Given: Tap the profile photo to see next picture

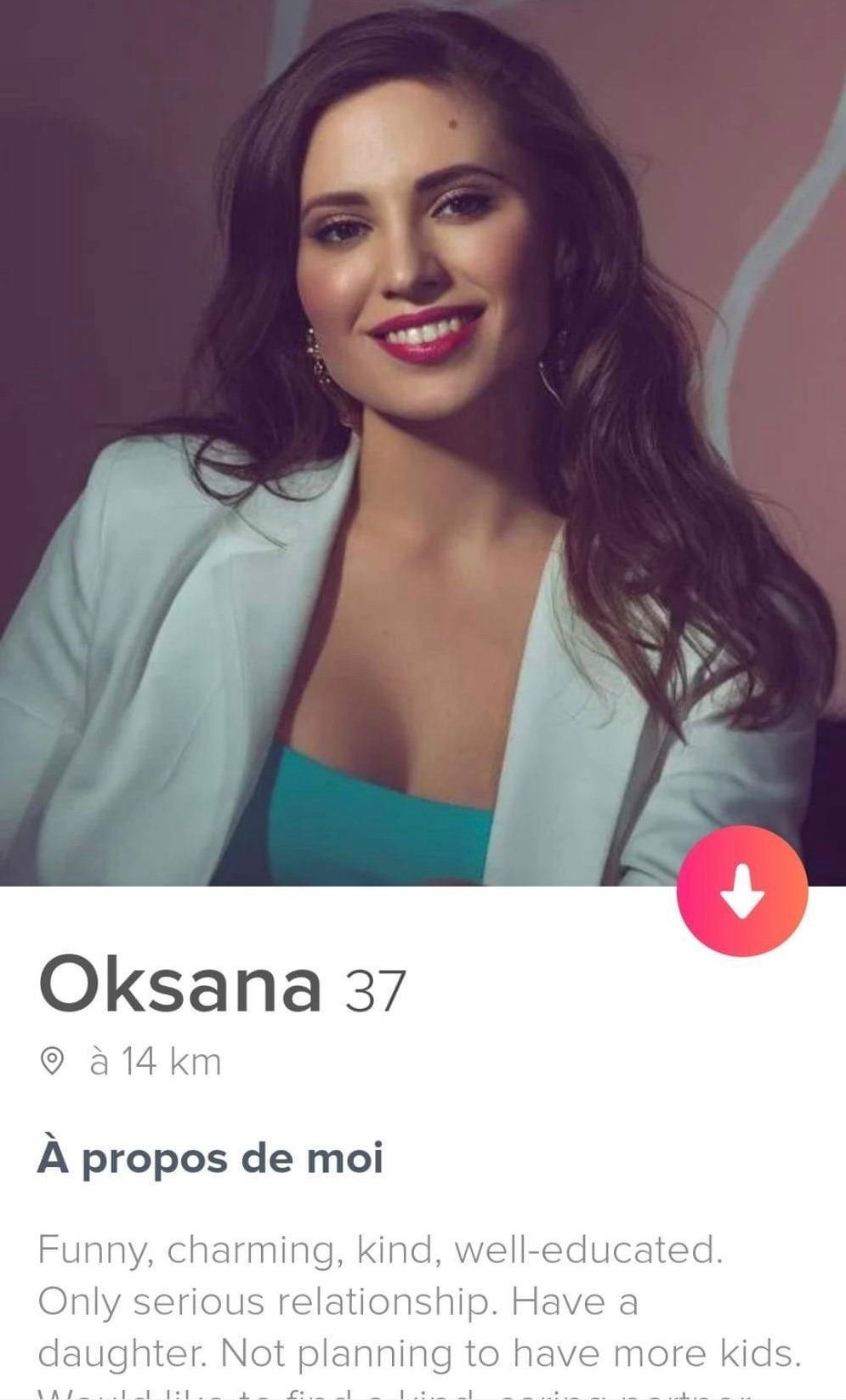Looking at the screenshot, I should coord(423,443).
